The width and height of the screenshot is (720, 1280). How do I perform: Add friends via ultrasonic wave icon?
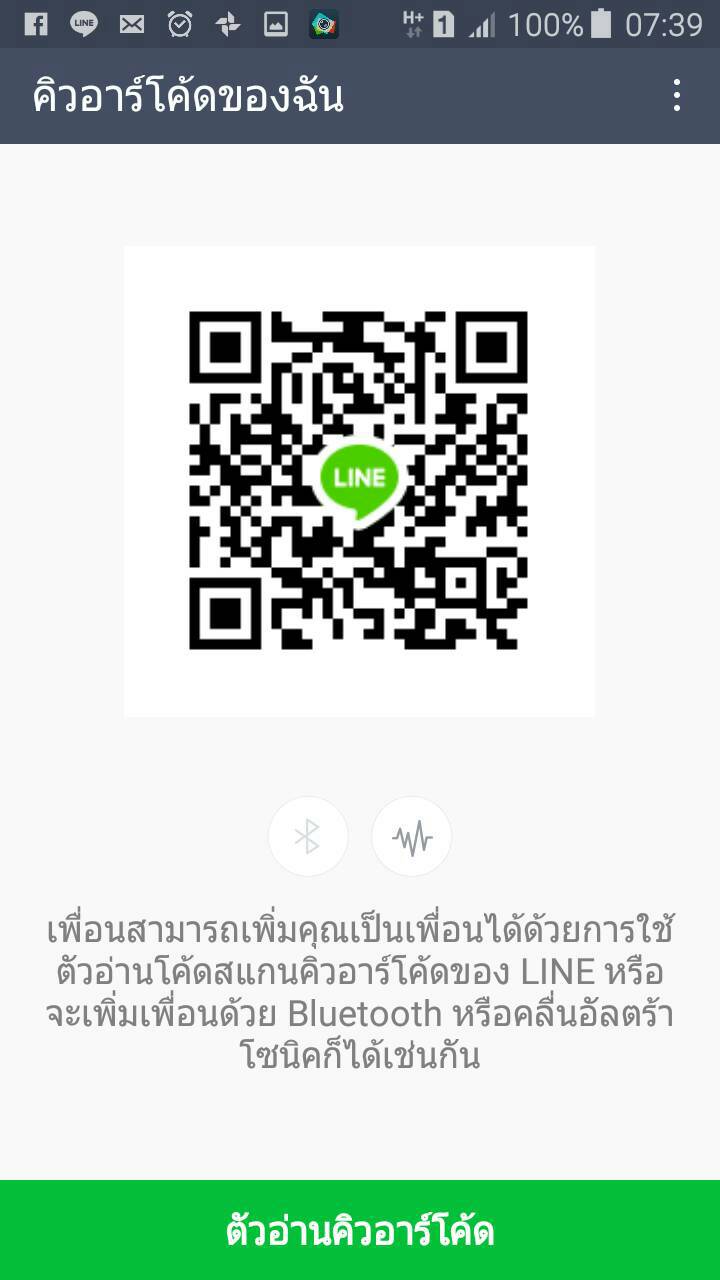point(411,837)
